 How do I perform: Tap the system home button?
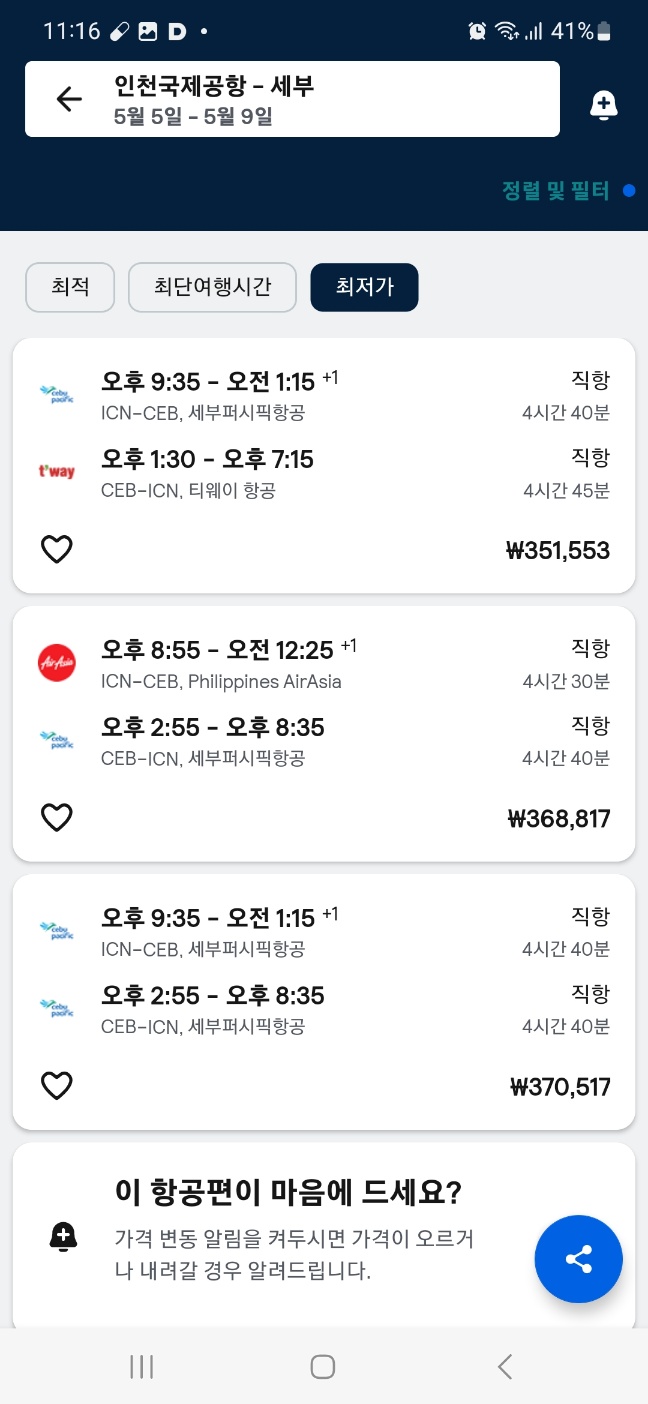click(x=322, y=1367)
